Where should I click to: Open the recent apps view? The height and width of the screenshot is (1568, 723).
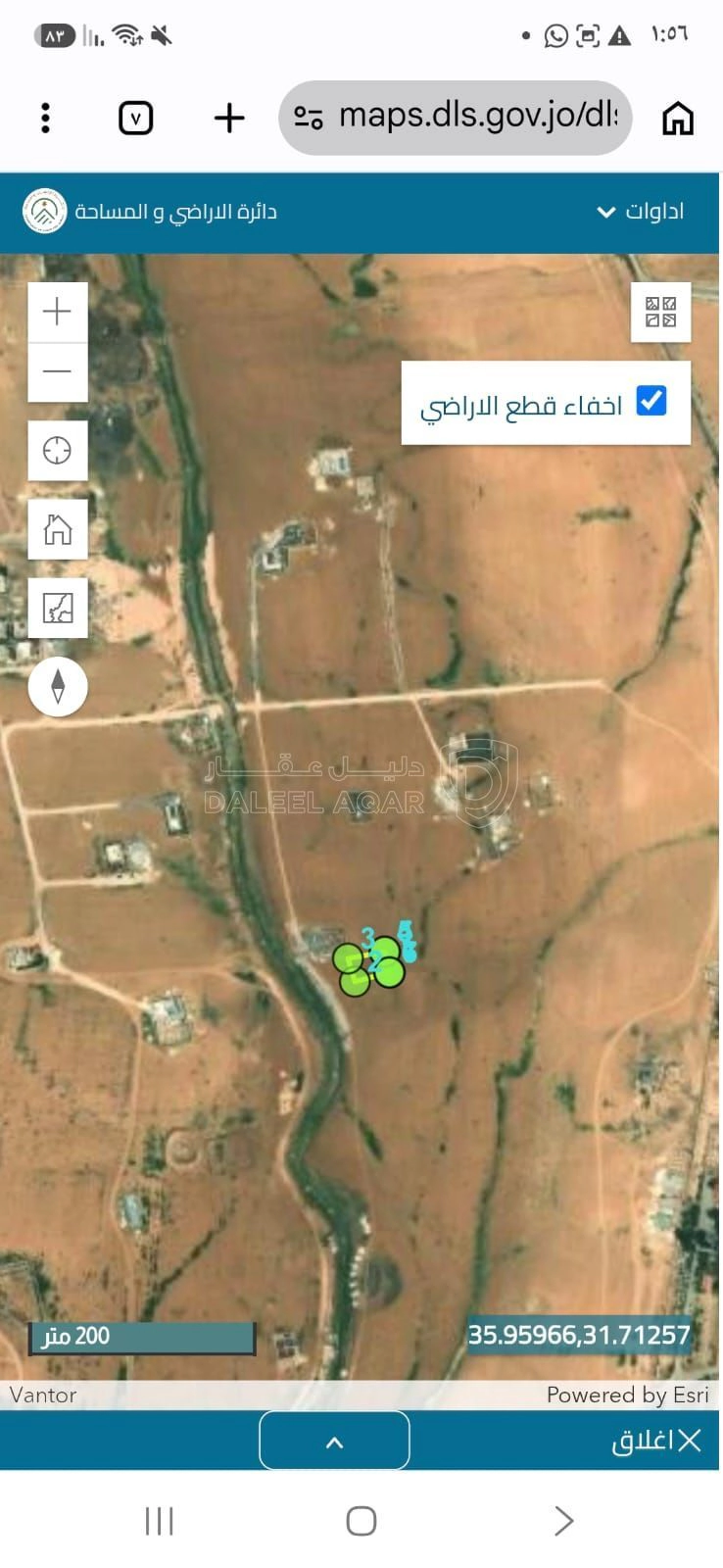tap(160, 1521)
